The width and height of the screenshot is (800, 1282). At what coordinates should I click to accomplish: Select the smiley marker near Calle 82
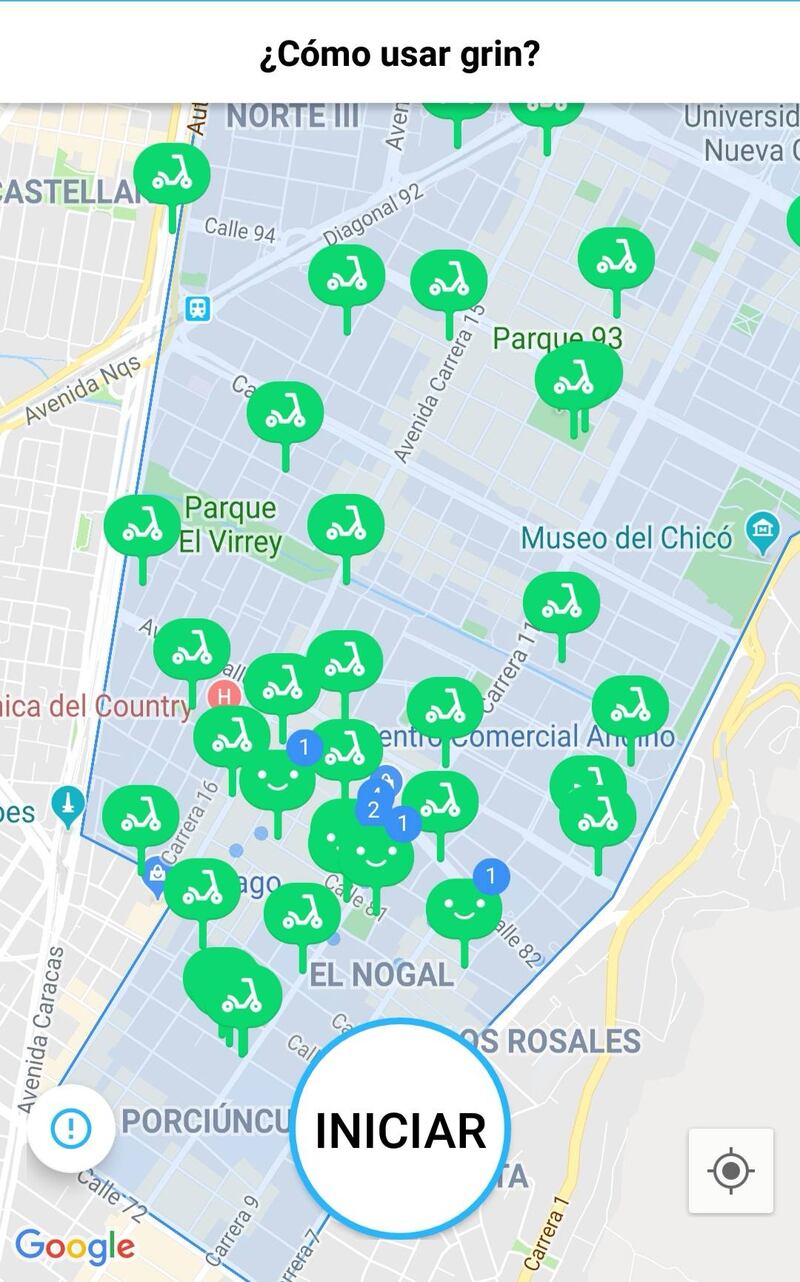[464, 909]
